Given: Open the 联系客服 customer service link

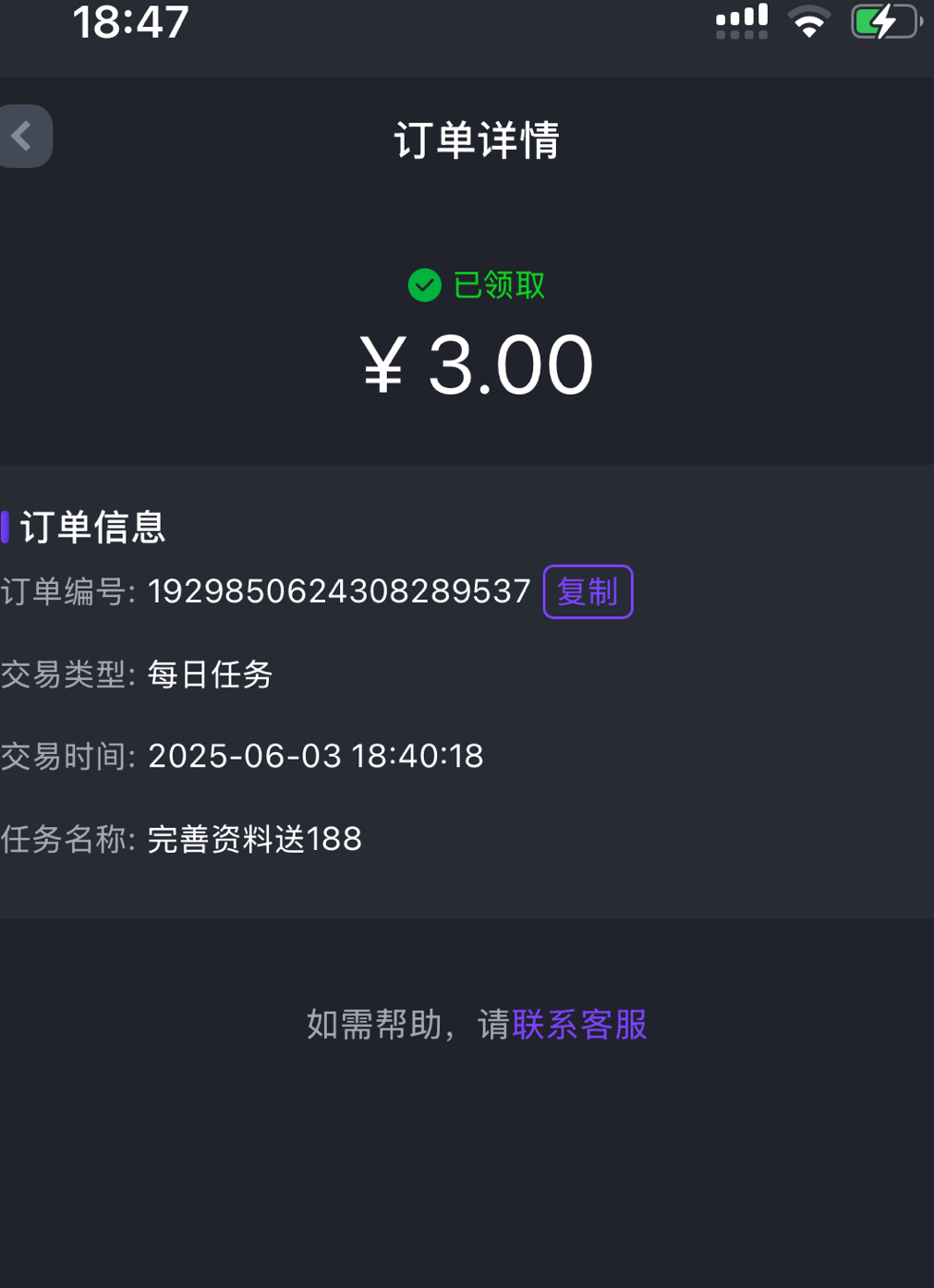Looking at the screenshot, I should (x=579, y=1024).
